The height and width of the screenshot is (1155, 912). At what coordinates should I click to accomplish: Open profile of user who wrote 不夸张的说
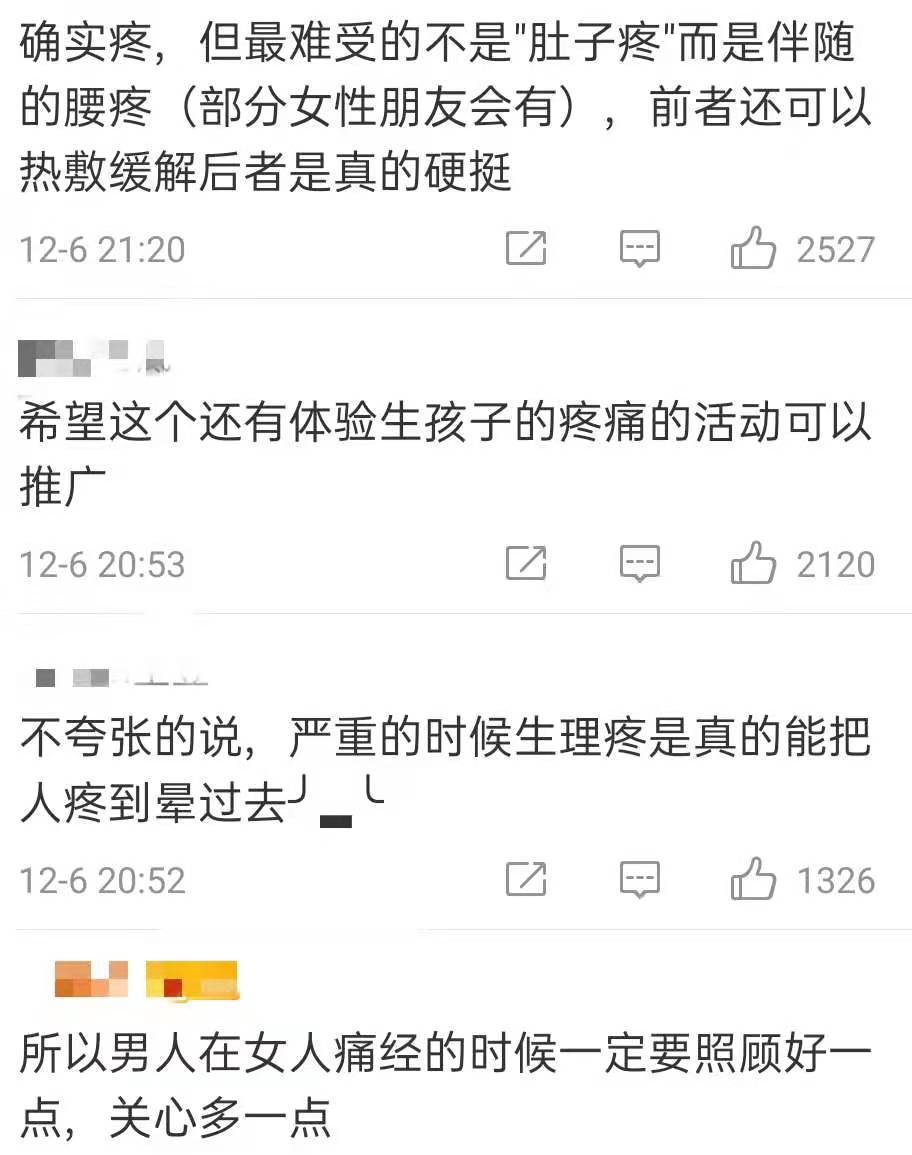point(120,677)
